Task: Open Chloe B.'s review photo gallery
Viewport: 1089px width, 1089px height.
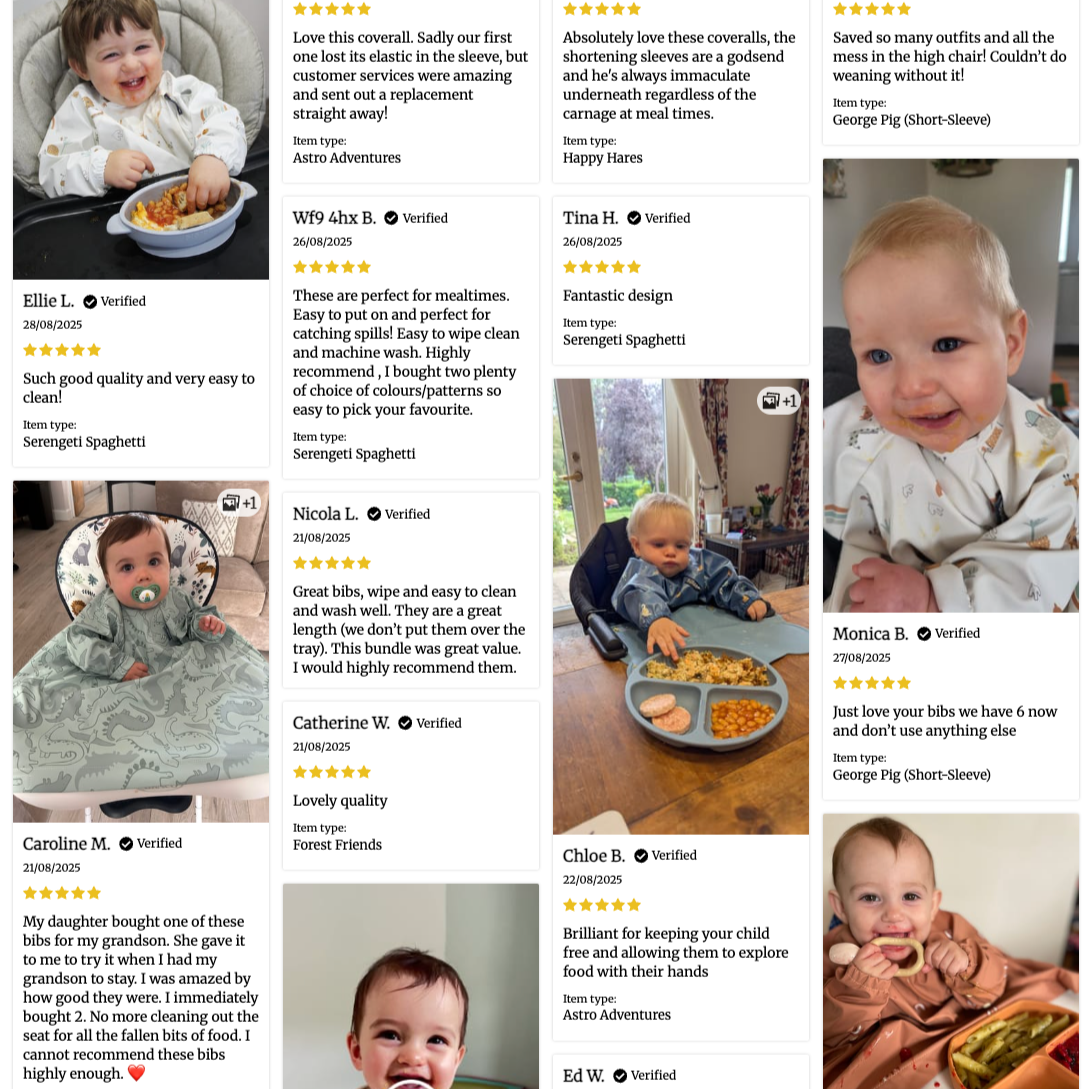Action: tap(680, 605)
